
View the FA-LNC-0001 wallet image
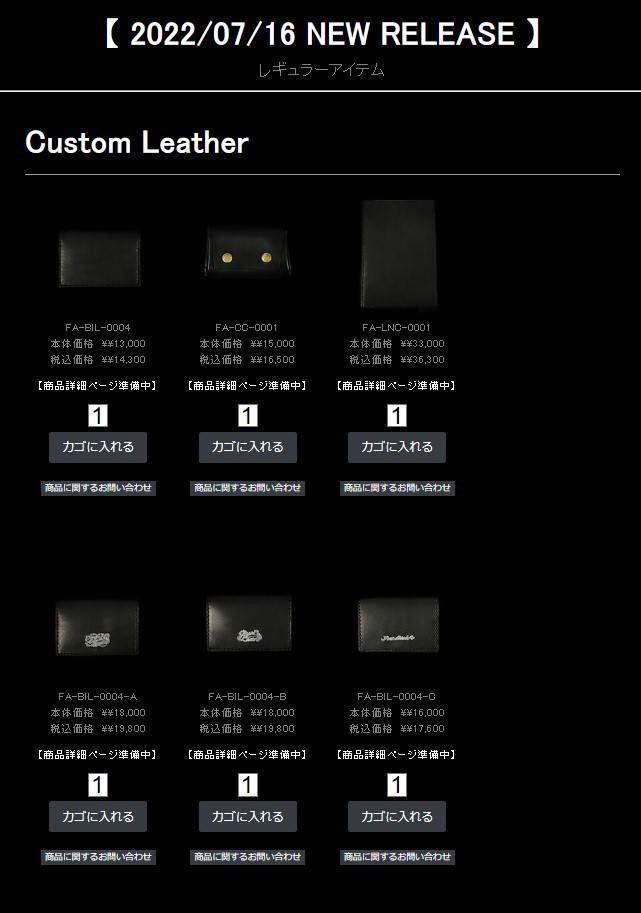tap(398, 254)
